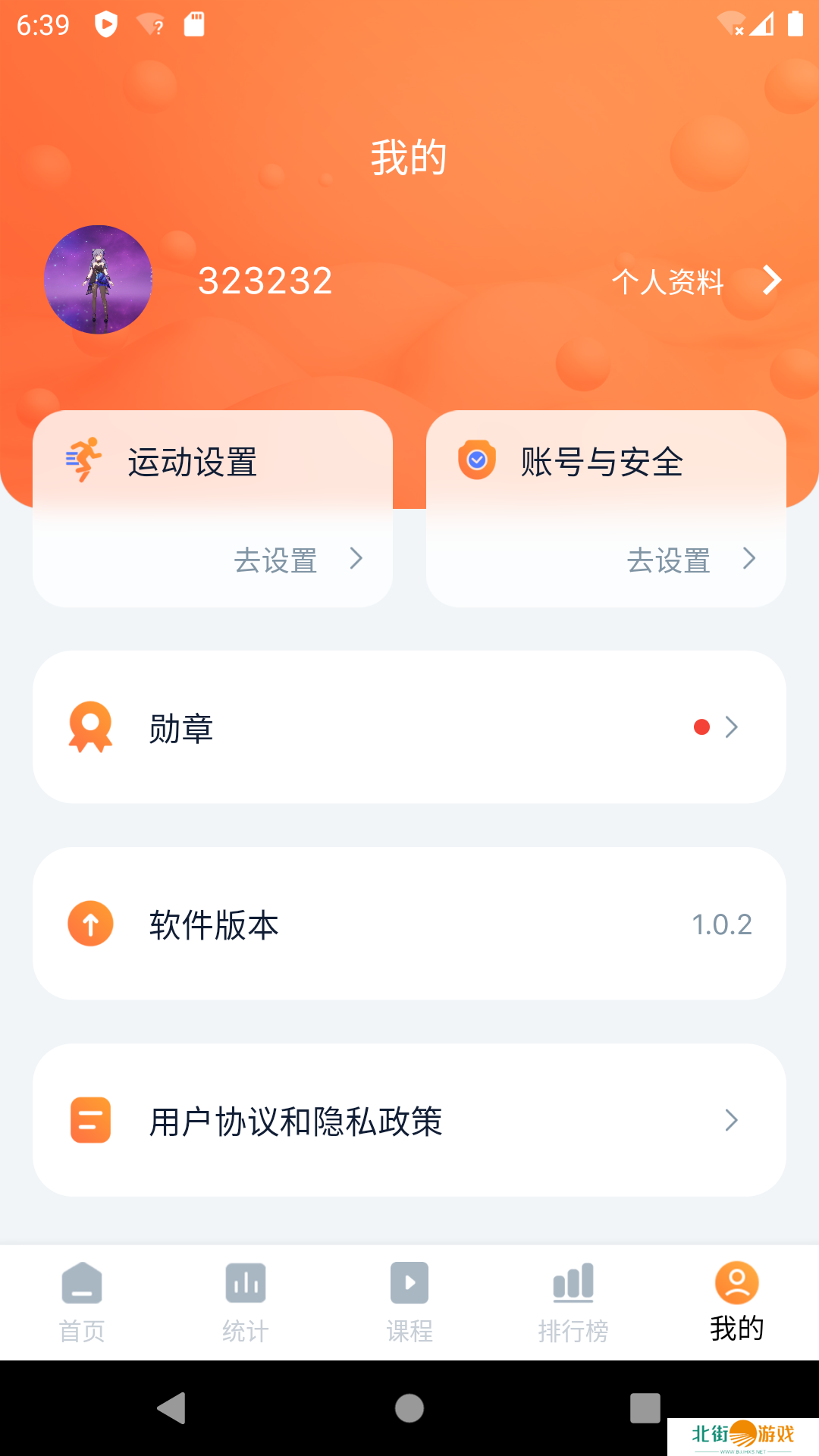Open the 勋章 medals row
Screen dimensions: 819x1456
[x=409, y=727]
